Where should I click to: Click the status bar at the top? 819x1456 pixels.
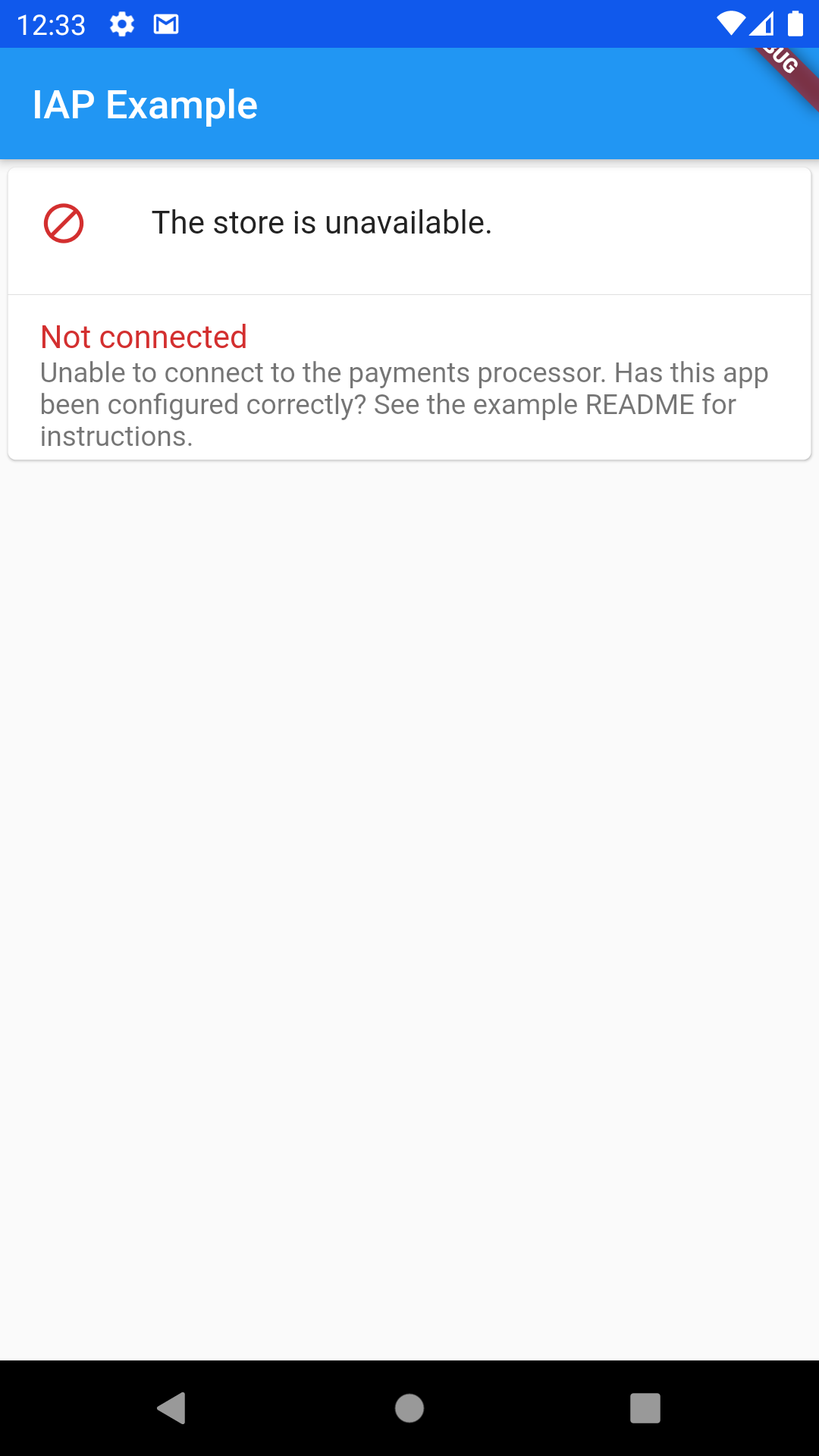[409, 24]
